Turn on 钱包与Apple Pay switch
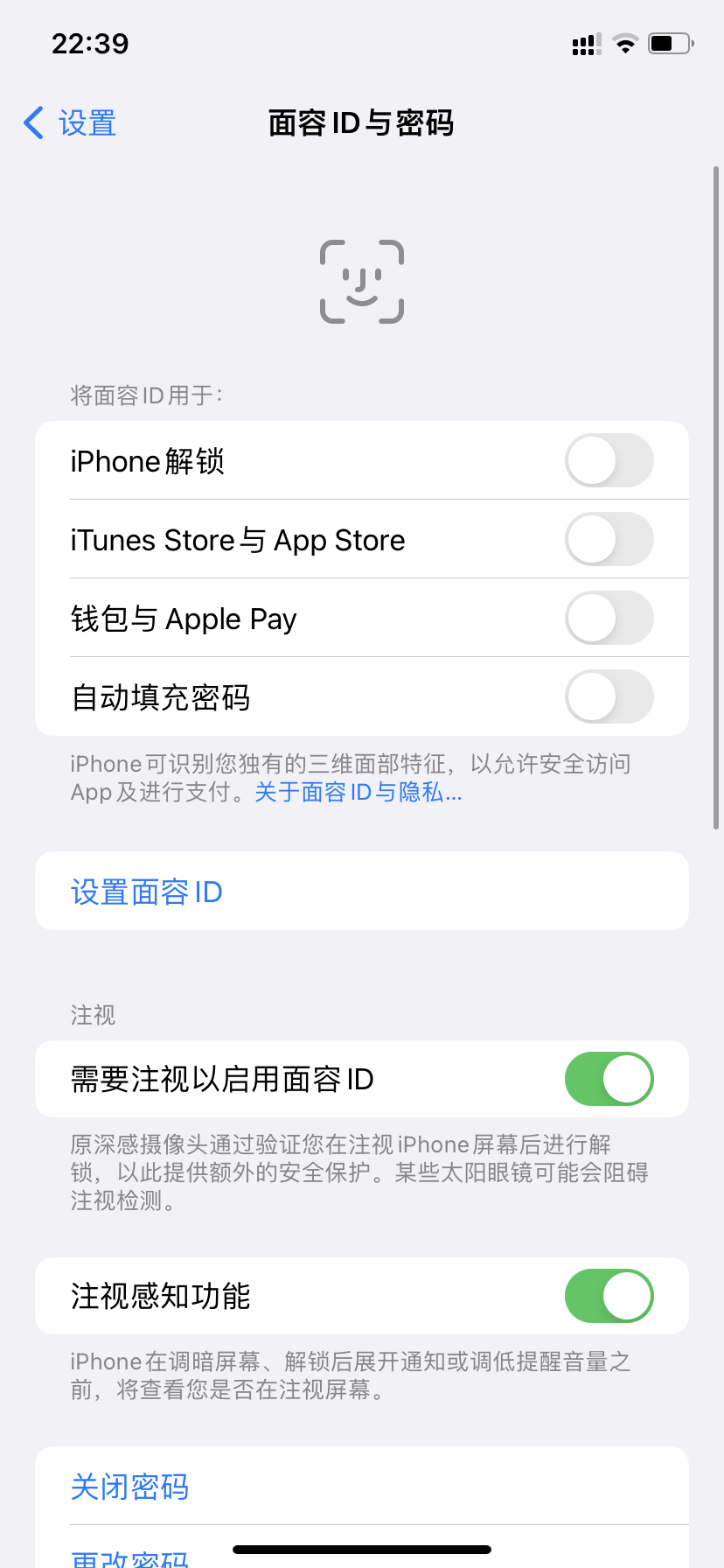724x1568 pixels. (x=609, y=618)
